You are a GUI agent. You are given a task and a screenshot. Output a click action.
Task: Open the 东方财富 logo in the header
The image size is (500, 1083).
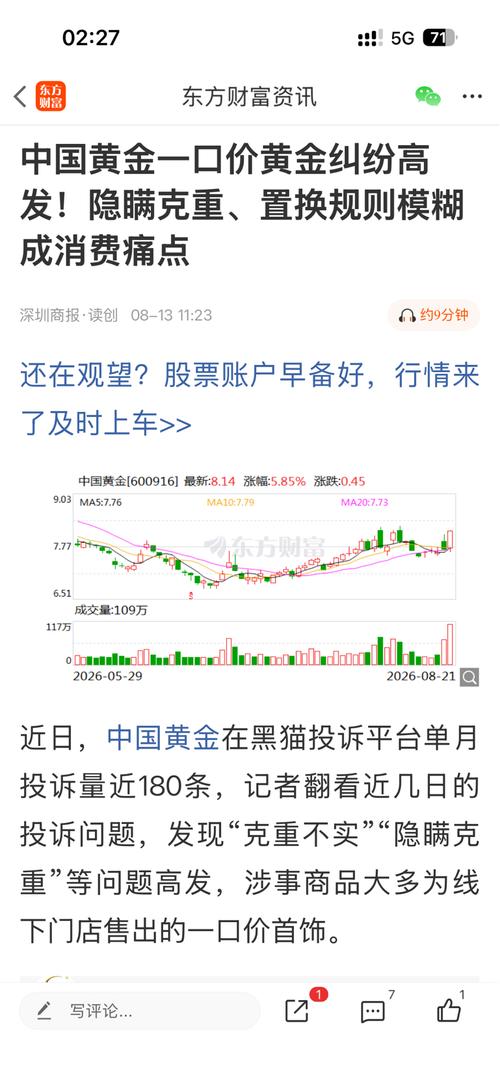(50, 97)
